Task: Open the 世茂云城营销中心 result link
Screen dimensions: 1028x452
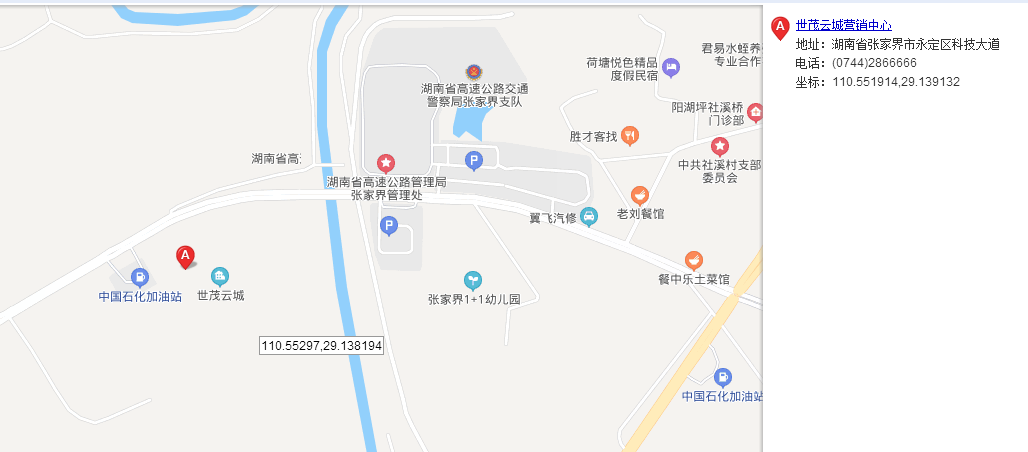Action: point(843,25)
